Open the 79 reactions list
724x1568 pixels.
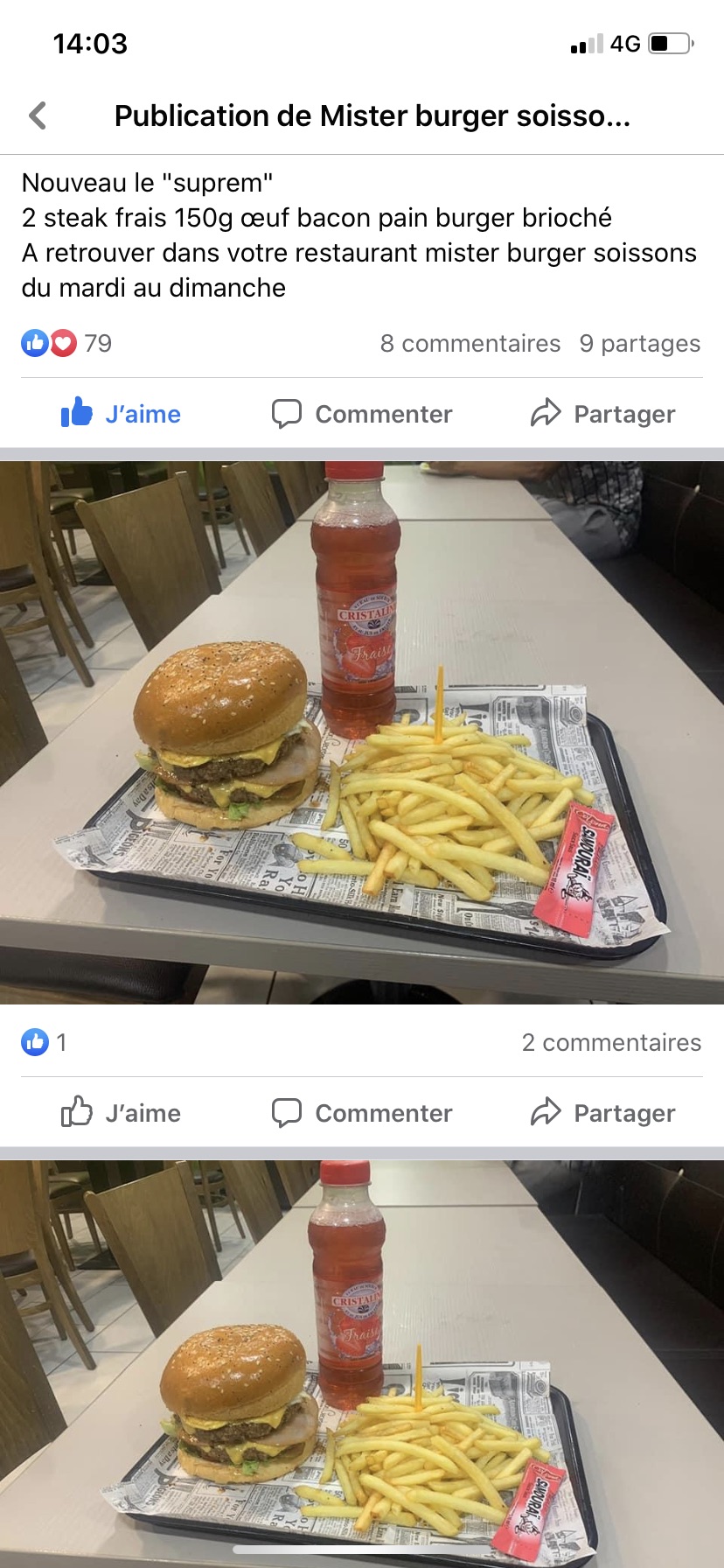coord(66,343)
